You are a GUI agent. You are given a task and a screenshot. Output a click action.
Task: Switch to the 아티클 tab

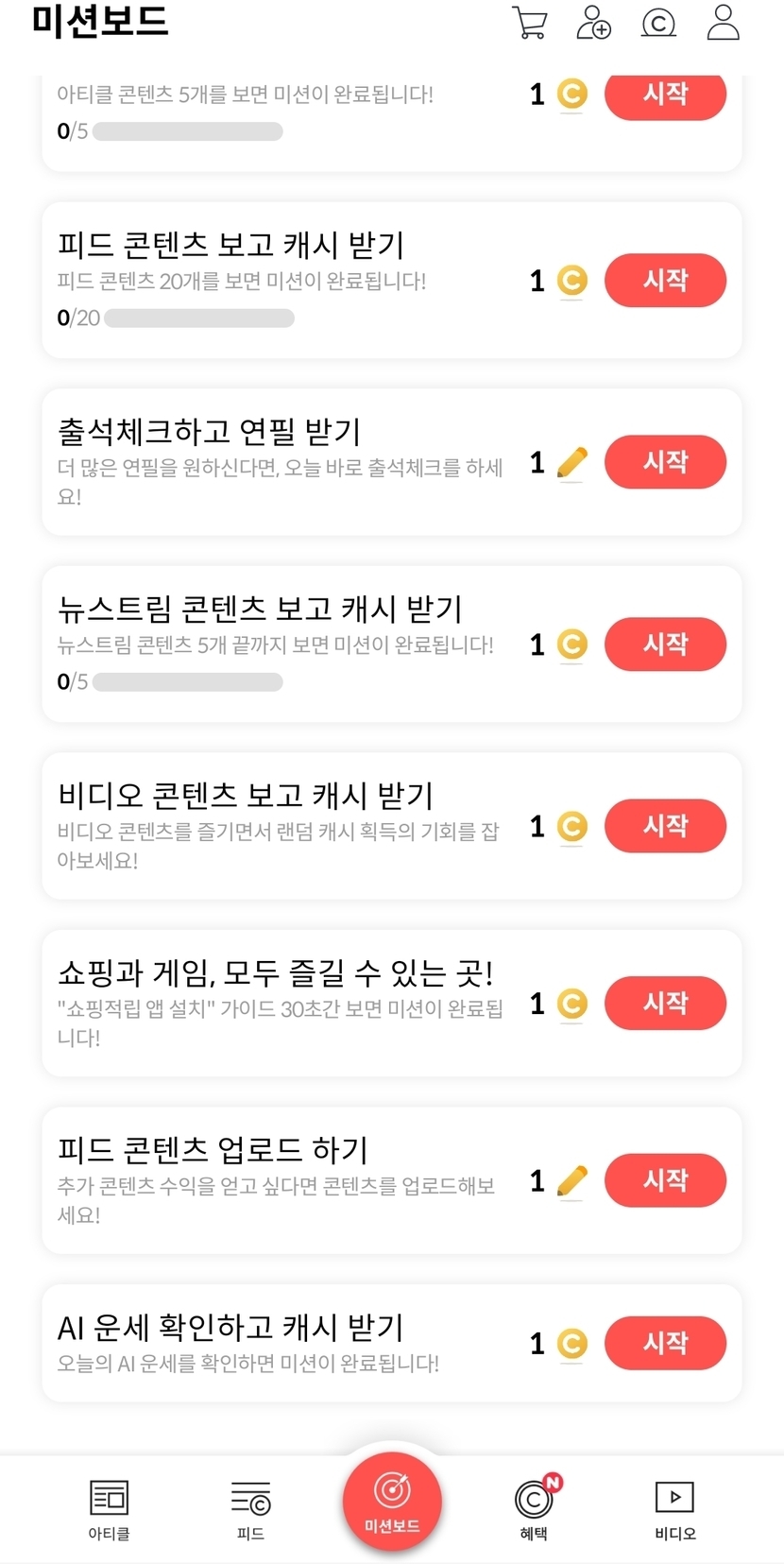click(x=109, y=1510)
